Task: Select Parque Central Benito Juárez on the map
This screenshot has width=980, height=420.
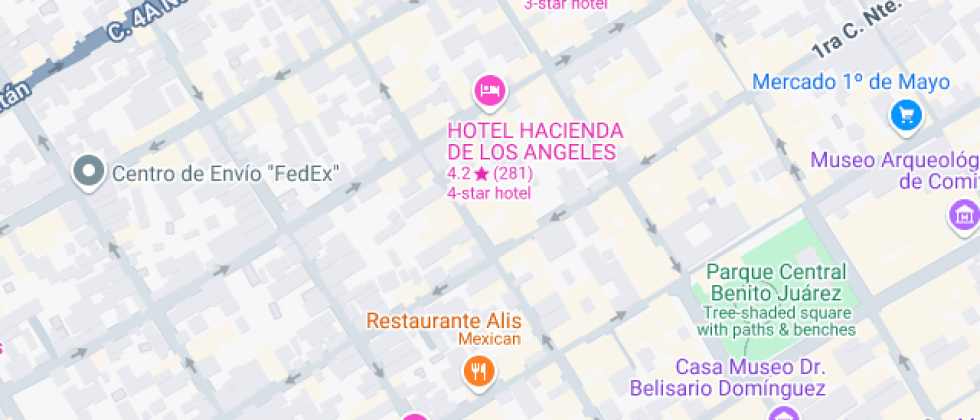Action: pyautogui.click(x=776, y=283)
